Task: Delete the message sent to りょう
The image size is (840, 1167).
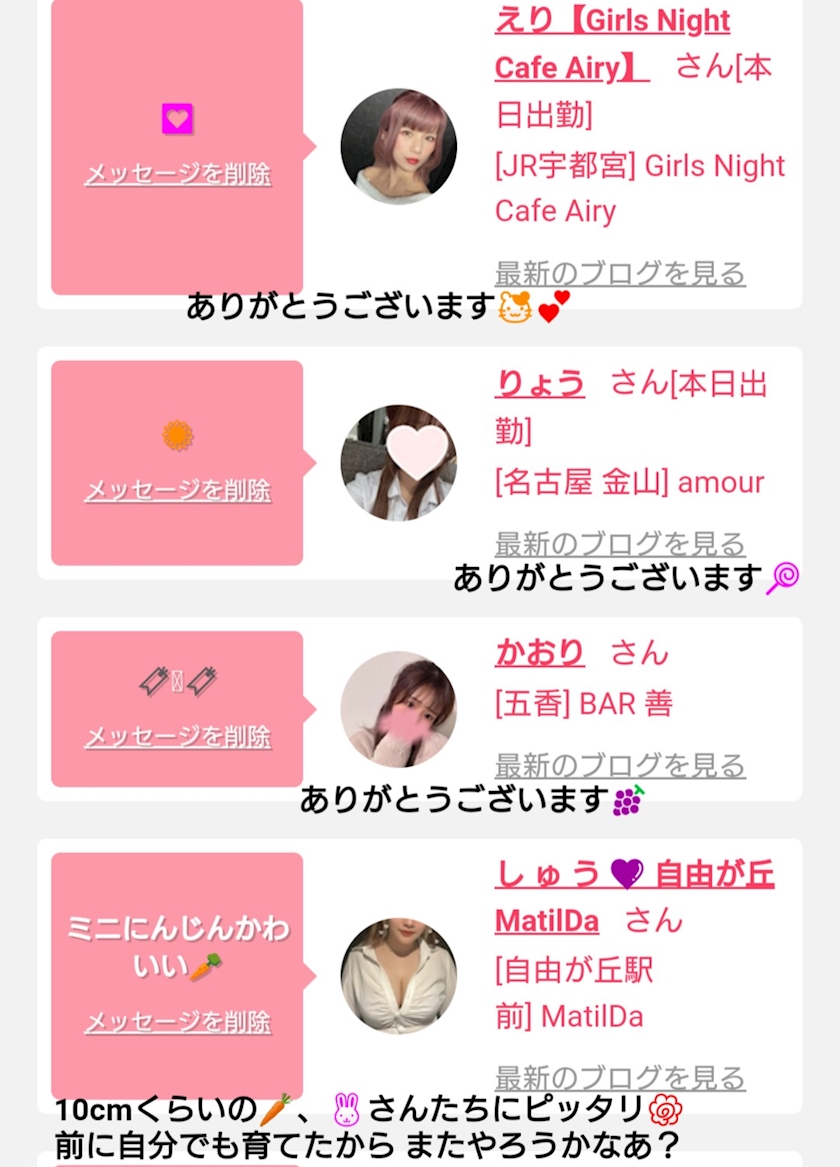Action: point(177,490)
